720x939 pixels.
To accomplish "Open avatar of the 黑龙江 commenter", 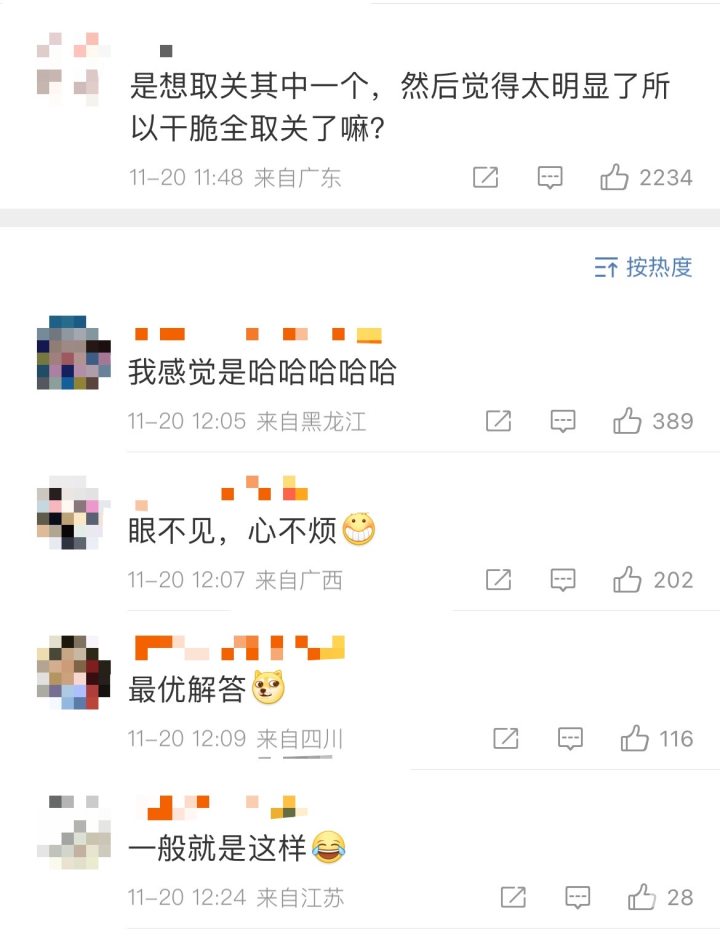I will click(x=73, y=352).
